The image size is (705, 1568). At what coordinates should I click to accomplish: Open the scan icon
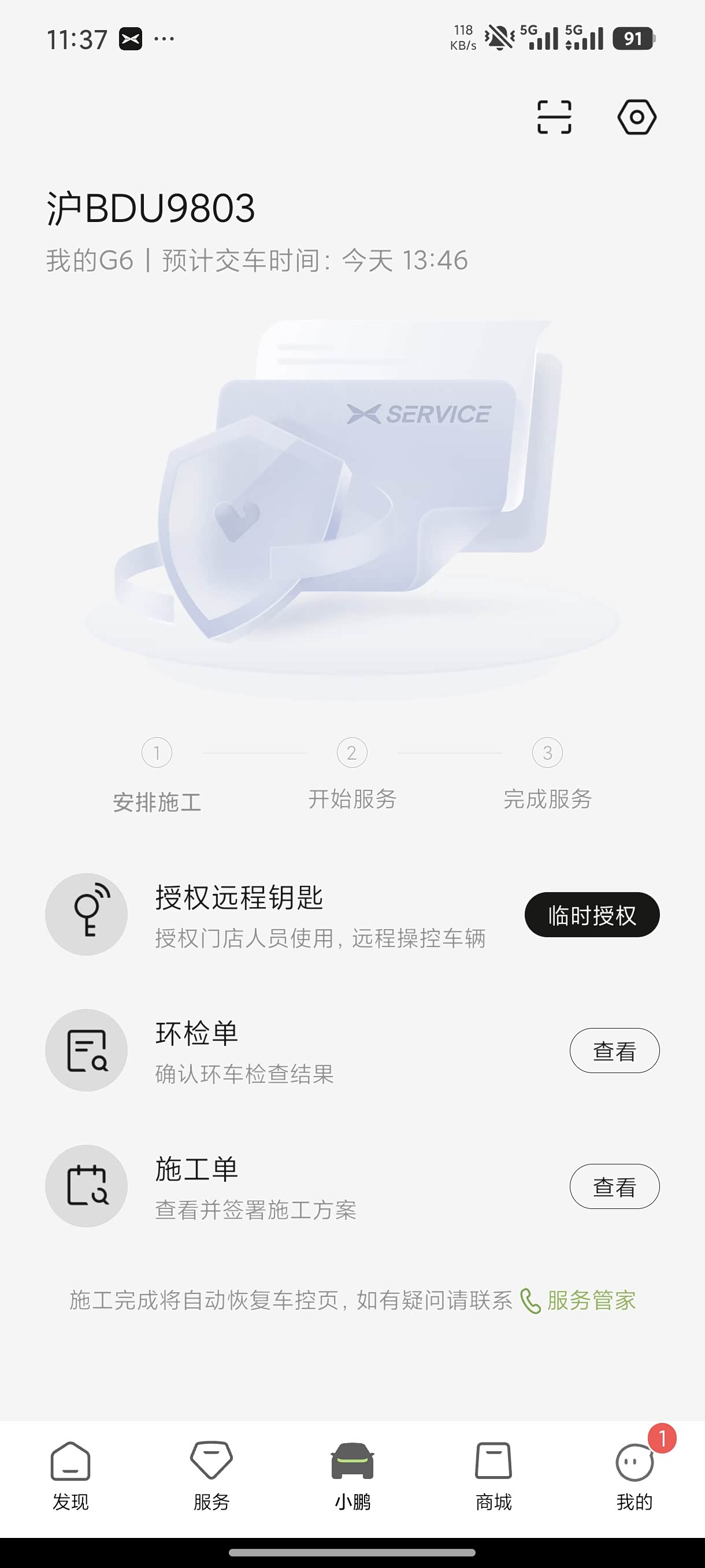[554, 117]
